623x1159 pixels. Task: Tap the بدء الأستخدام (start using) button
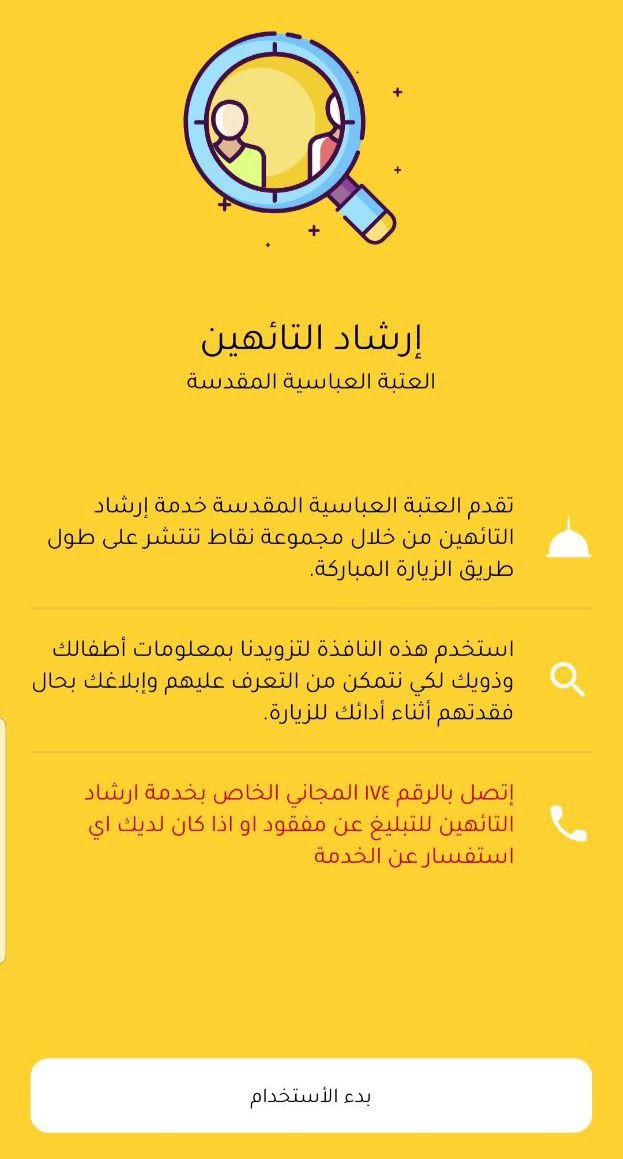click(311, 1095)
